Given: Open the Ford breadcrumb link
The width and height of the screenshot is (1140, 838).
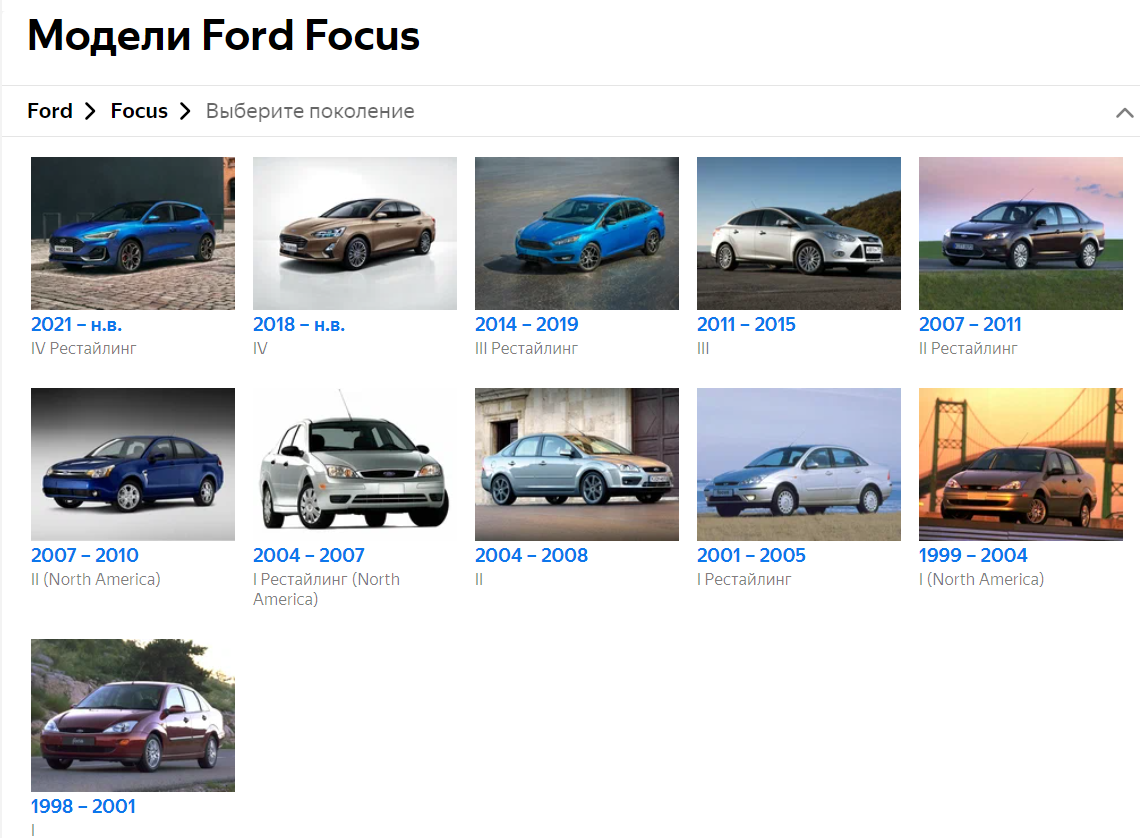Looking at the screenshot, I should coord(50,111).
